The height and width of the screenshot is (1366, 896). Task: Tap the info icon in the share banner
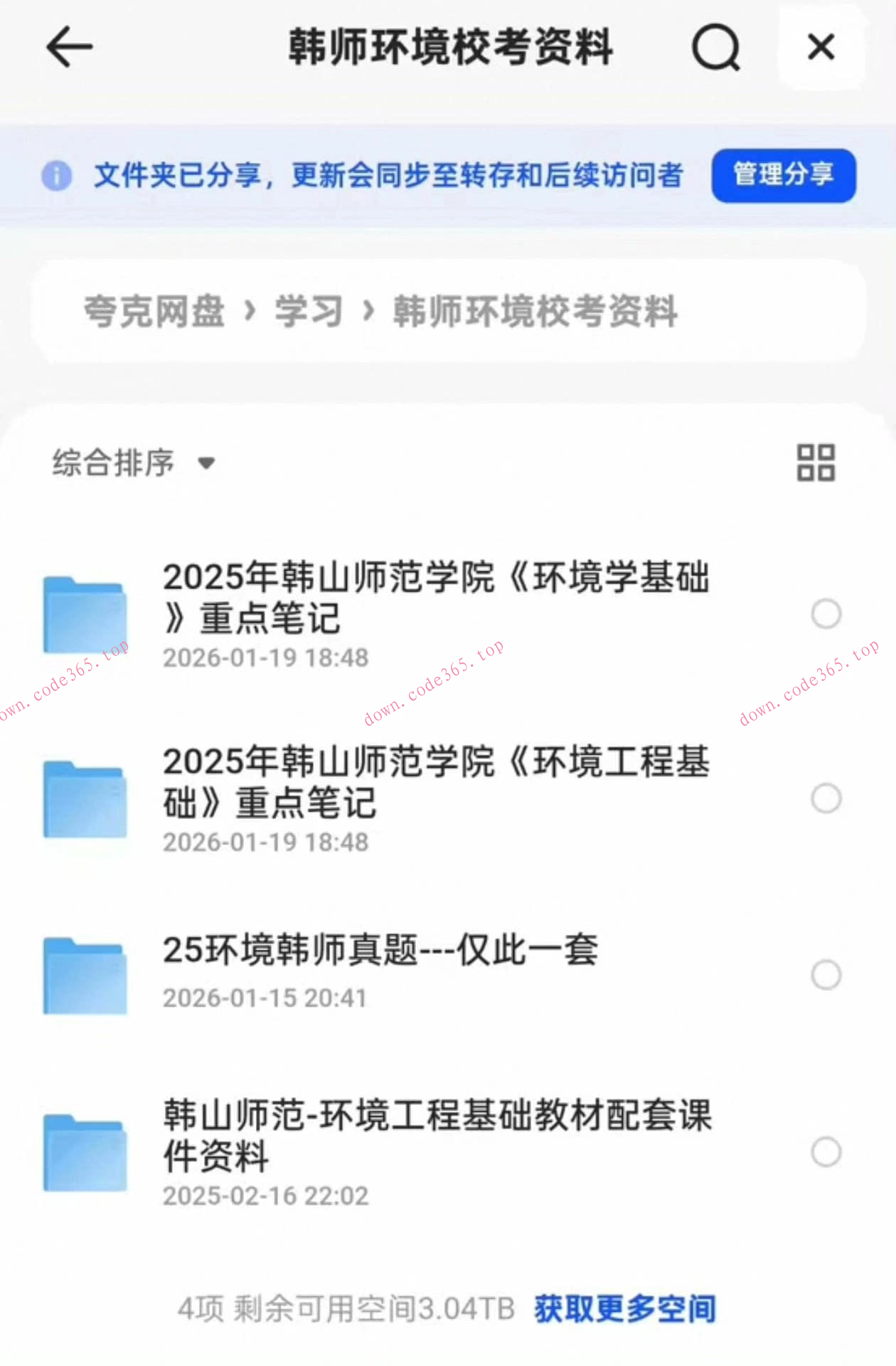pos(58,176)
